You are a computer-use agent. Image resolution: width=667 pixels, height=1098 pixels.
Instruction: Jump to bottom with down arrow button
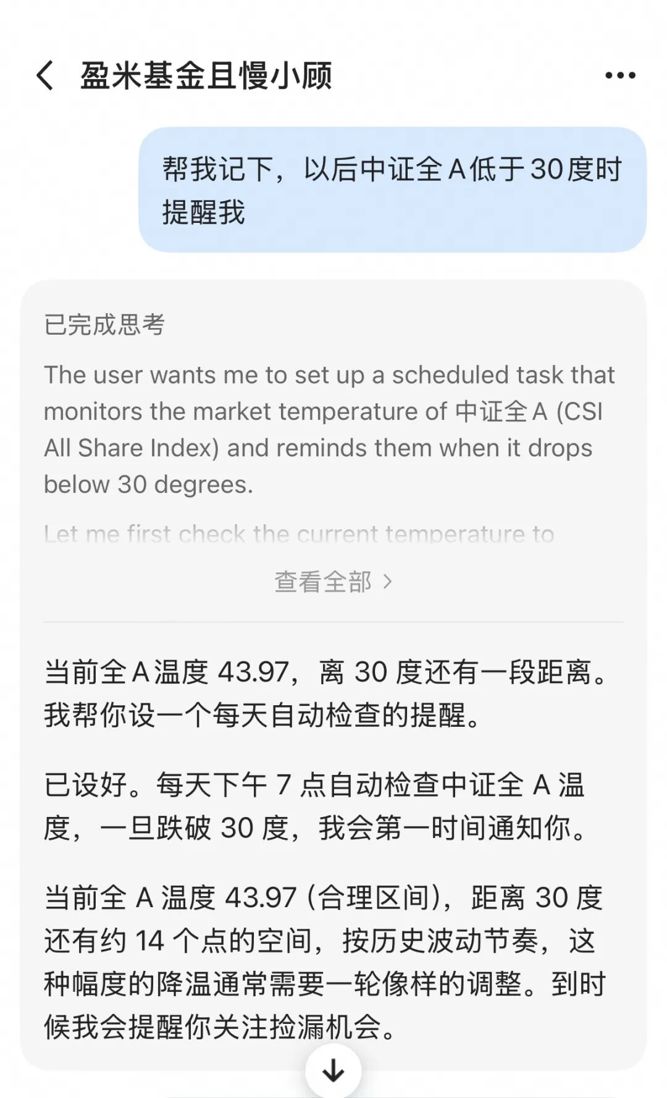click(x=333, y=1070)
